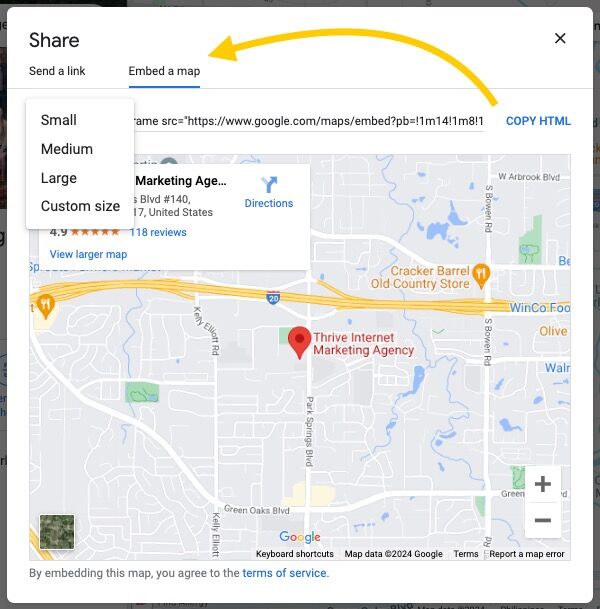
Task: Open Directions to the agency
Action: [x=269, y=192]
